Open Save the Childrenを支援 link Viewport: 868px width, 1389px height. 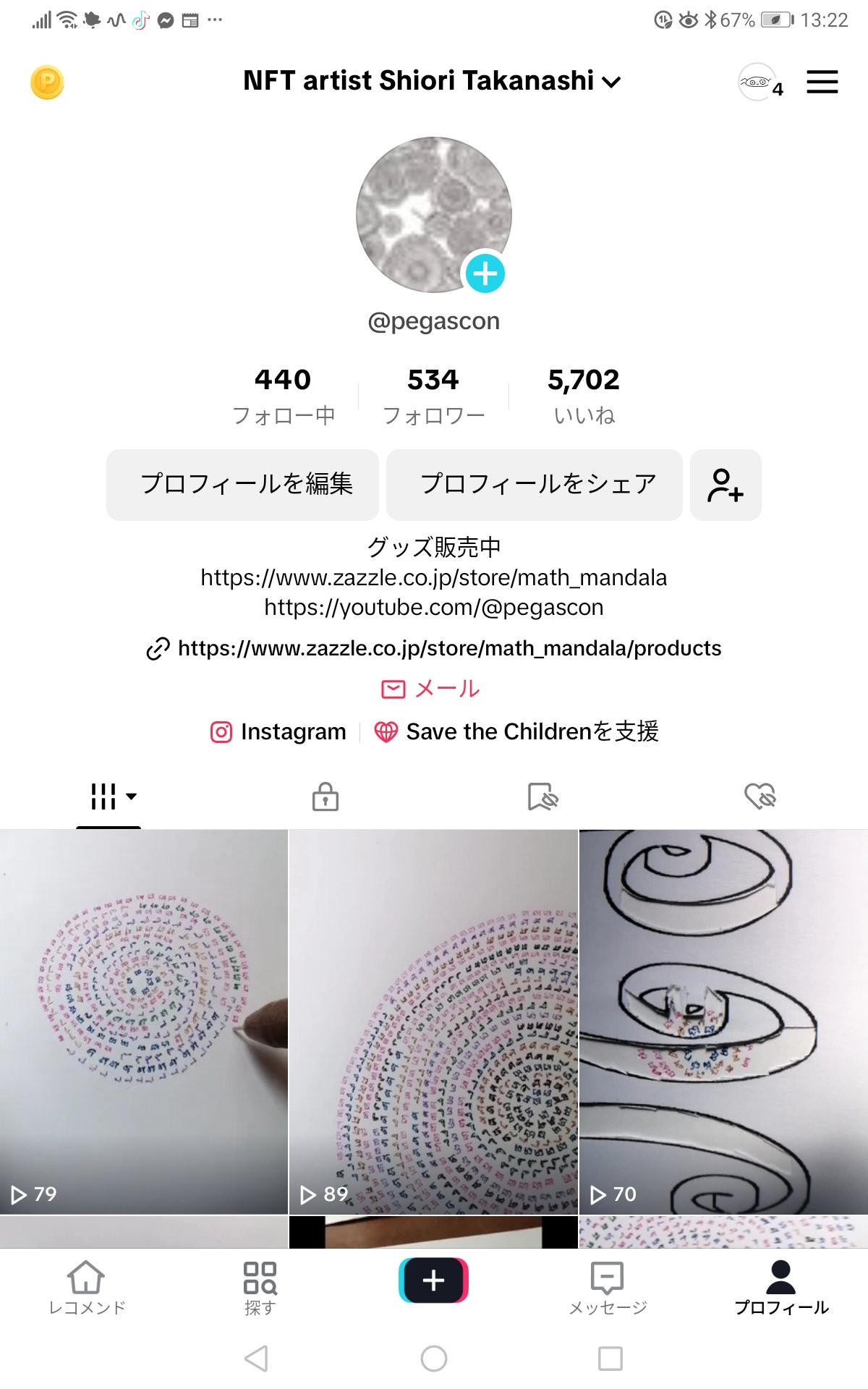point(516,731)
